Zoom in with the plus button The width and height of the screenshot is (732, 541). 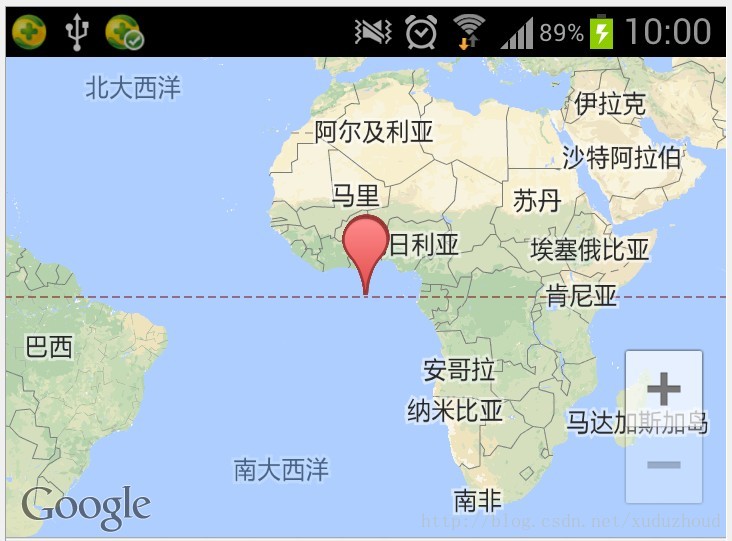tap(663, 389)
